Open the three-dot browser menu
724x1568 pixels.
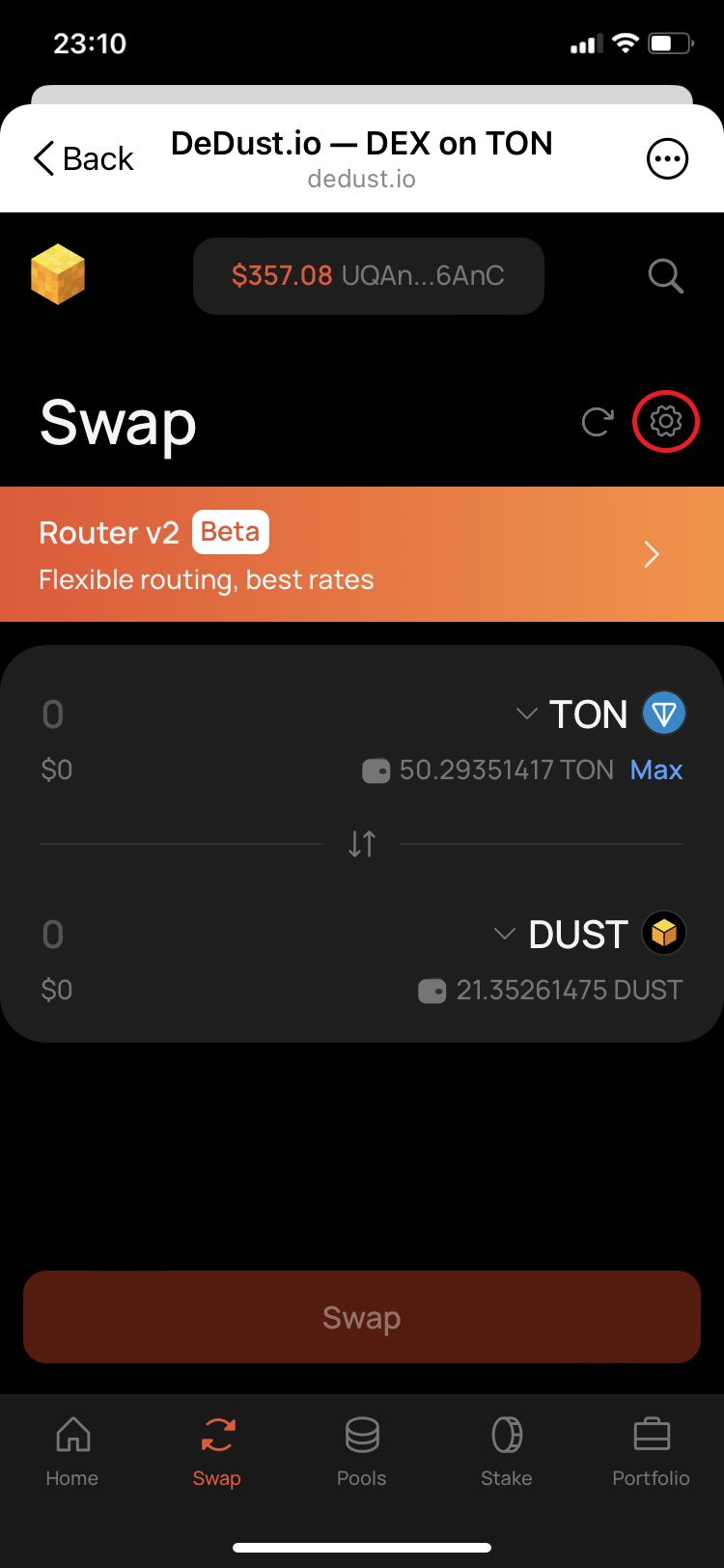667,159
